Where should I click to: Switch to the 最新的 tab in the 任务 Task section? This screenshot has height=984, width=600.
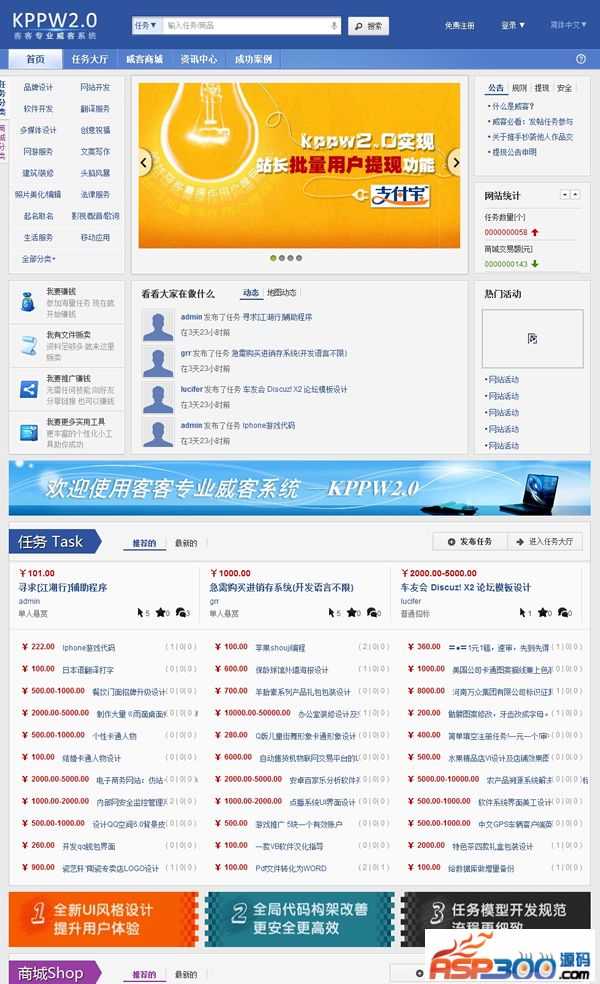click(x=186, y=543)
